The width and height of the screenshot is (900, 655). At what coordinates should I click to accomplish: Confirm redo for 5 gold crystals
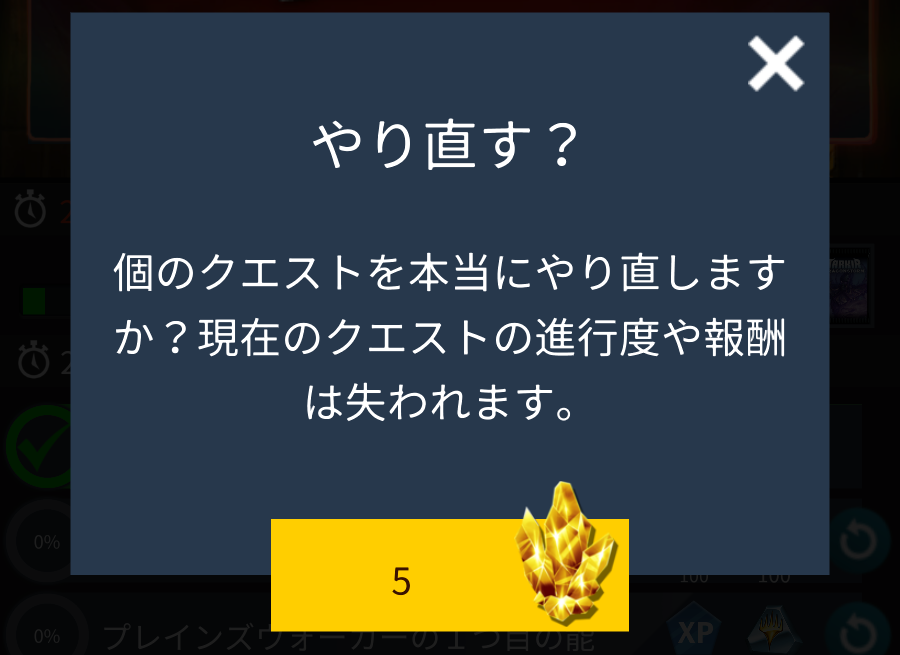coord(449,575)
